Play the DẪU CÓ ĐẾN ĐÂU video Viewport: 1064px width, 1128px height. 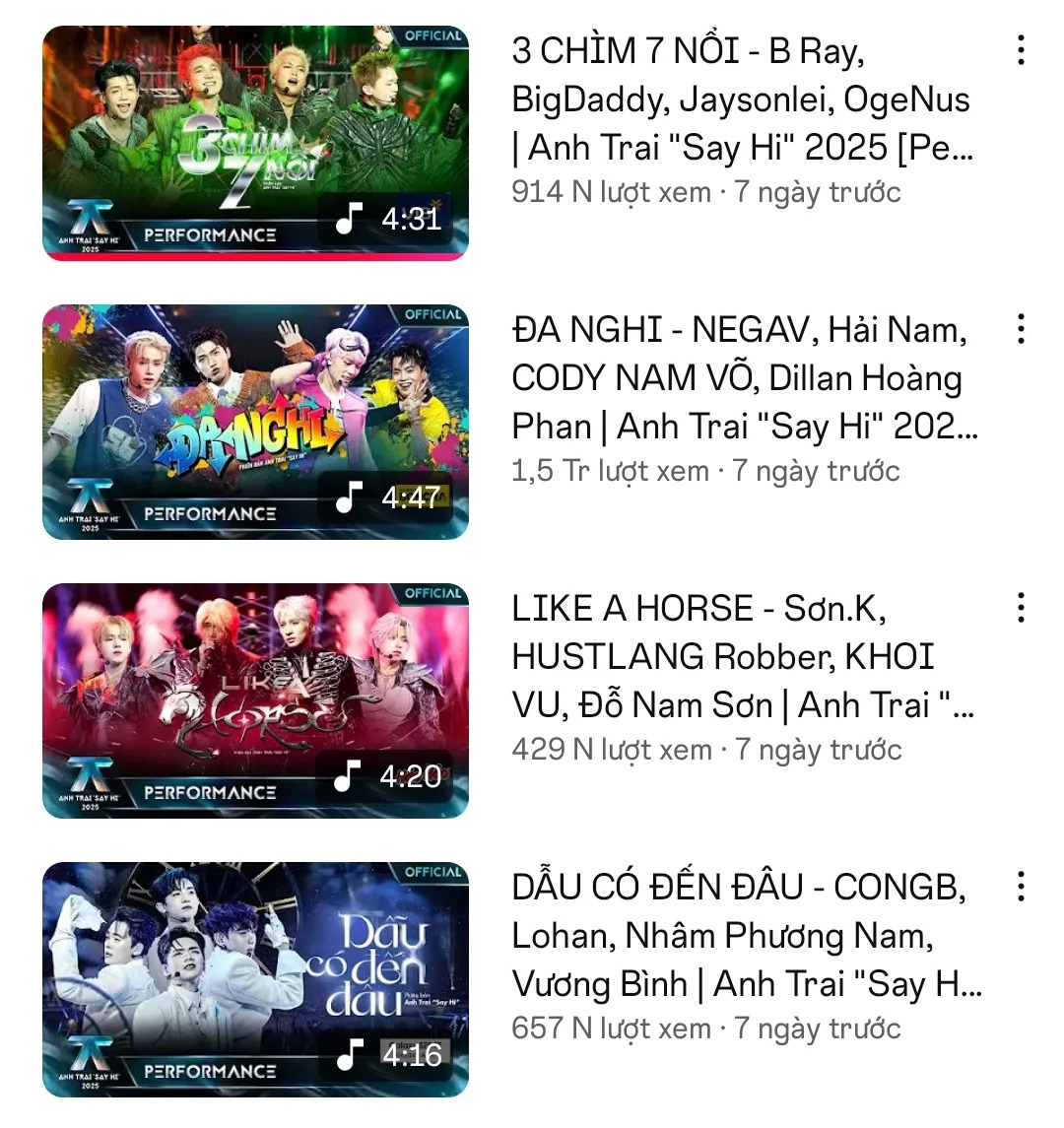(255, 979)
